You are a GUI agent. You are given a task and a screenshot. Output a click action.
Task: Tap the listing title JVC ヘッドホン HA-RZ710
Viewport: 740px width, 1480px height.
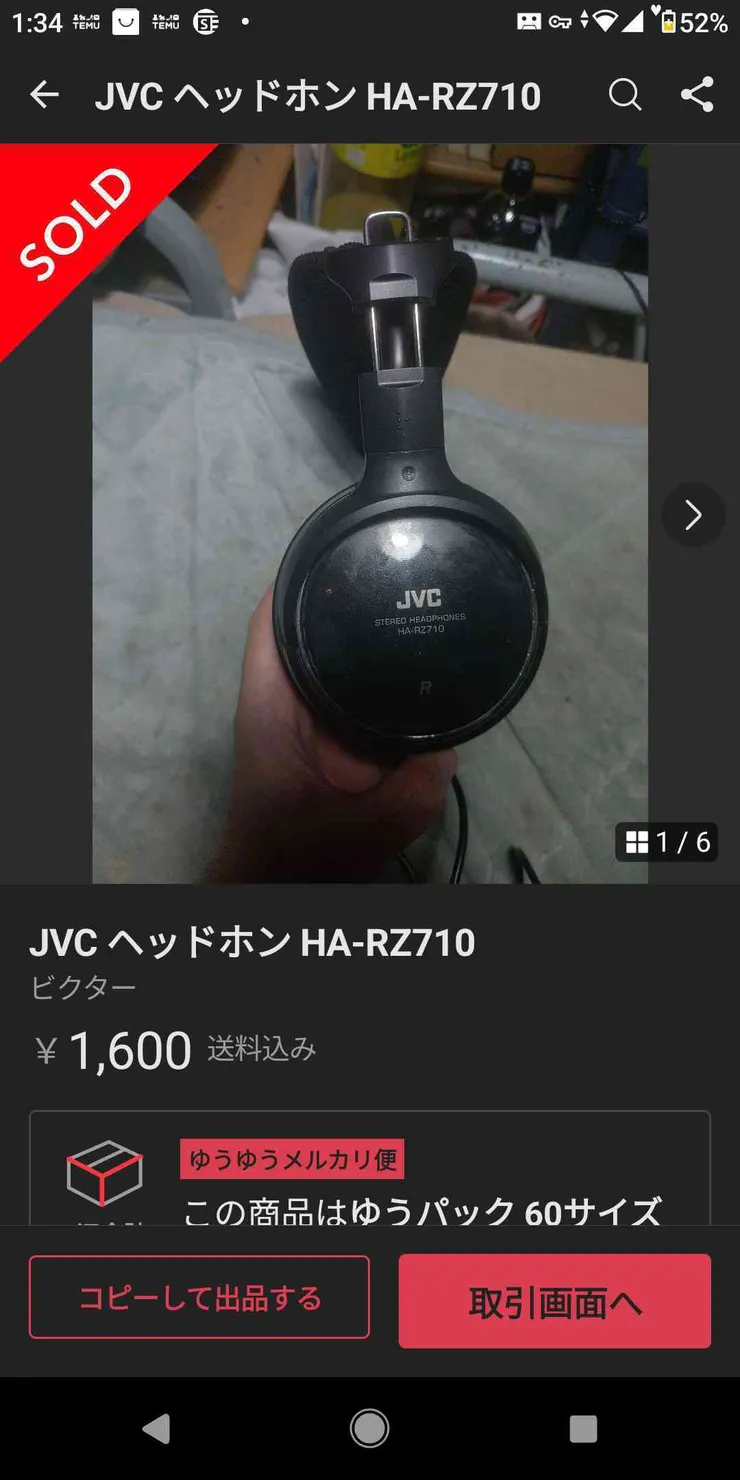coord(253,941)
